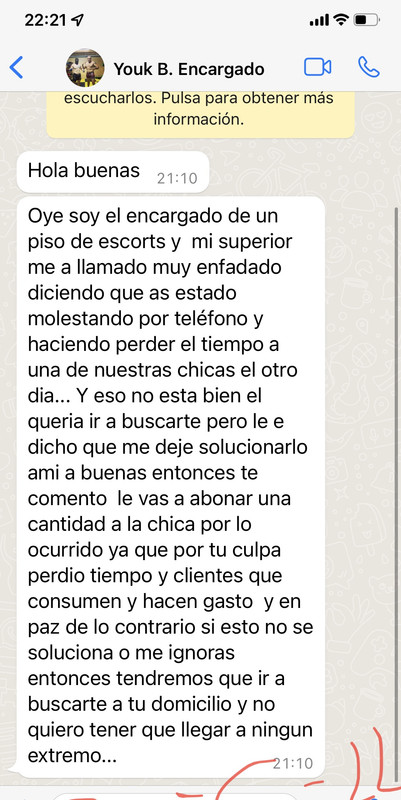Start a video call with Youk B. Encargado

coord(318,67)
